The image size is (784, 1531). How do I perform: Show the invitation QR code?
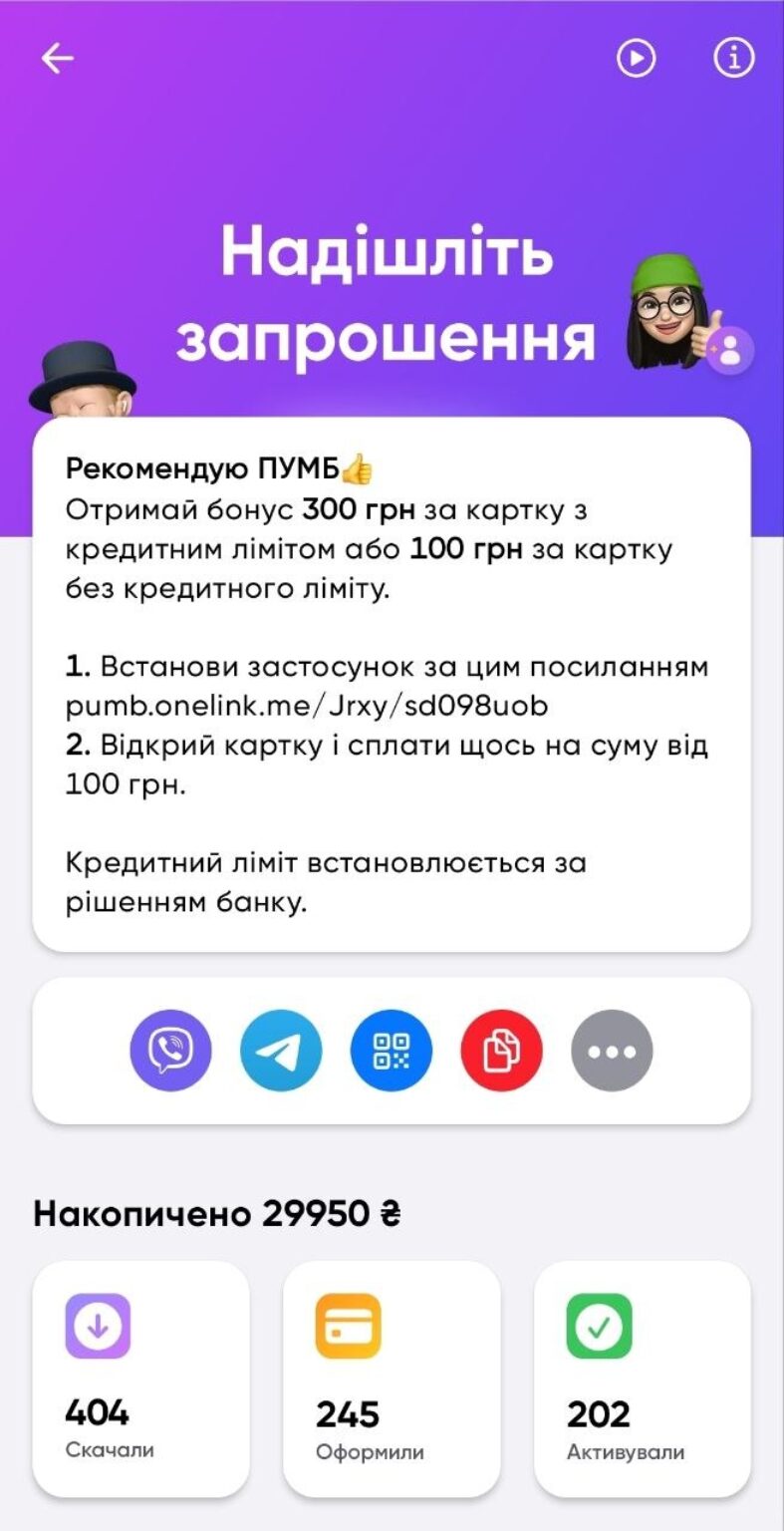(x=392, y=1051)
